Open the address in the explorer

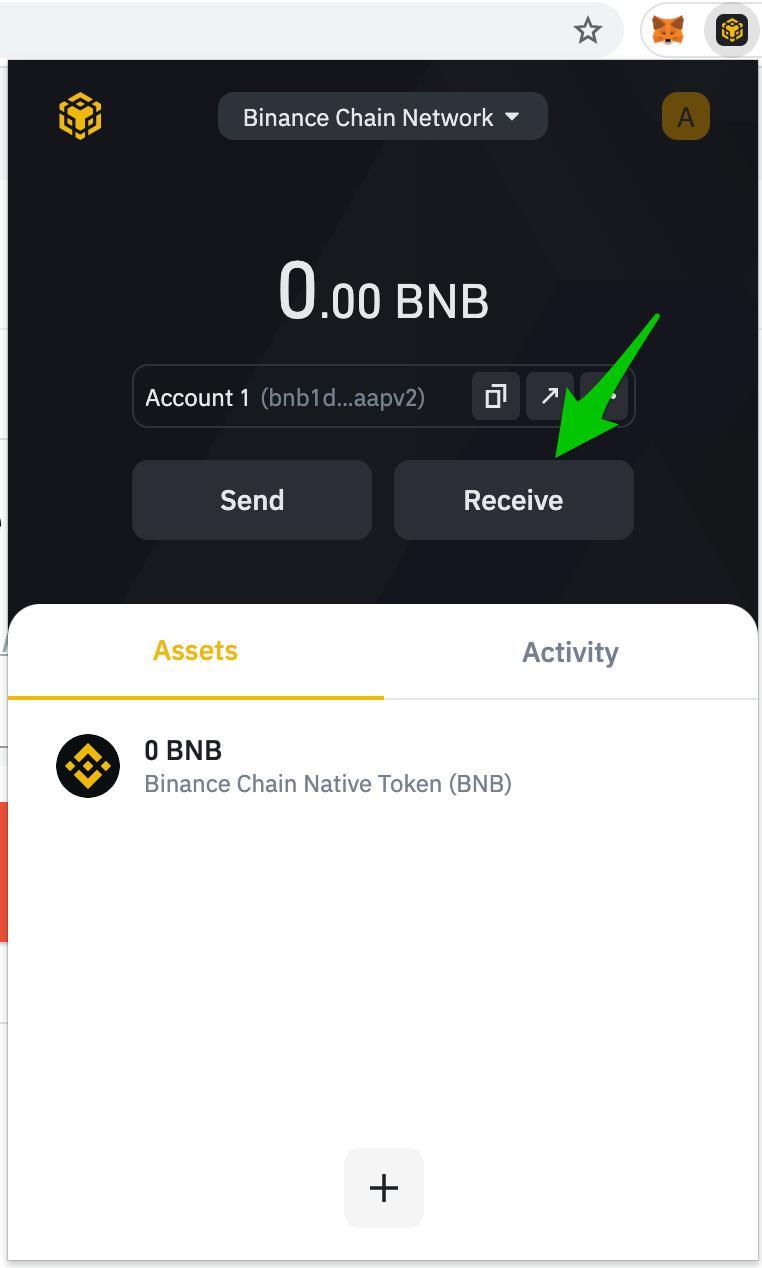pyautogui.click(x=549, y=397)
